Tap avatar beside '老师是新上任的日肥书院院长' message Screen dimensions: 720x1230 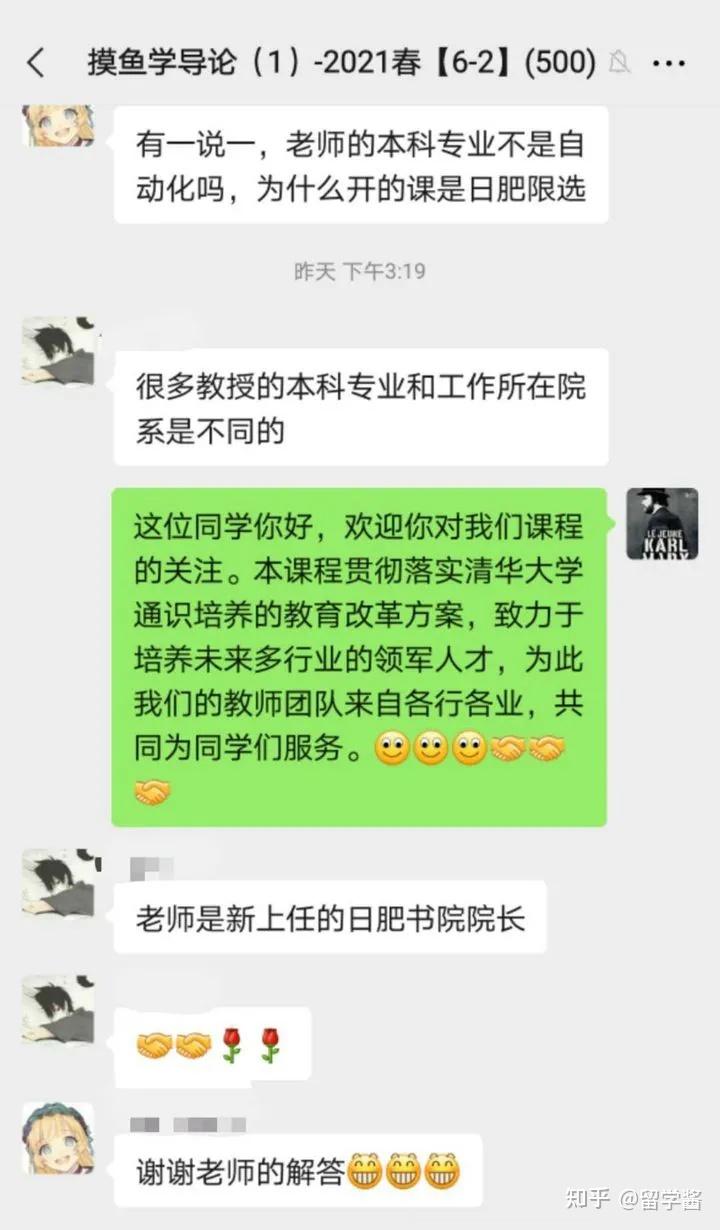[x=58, y=883]
